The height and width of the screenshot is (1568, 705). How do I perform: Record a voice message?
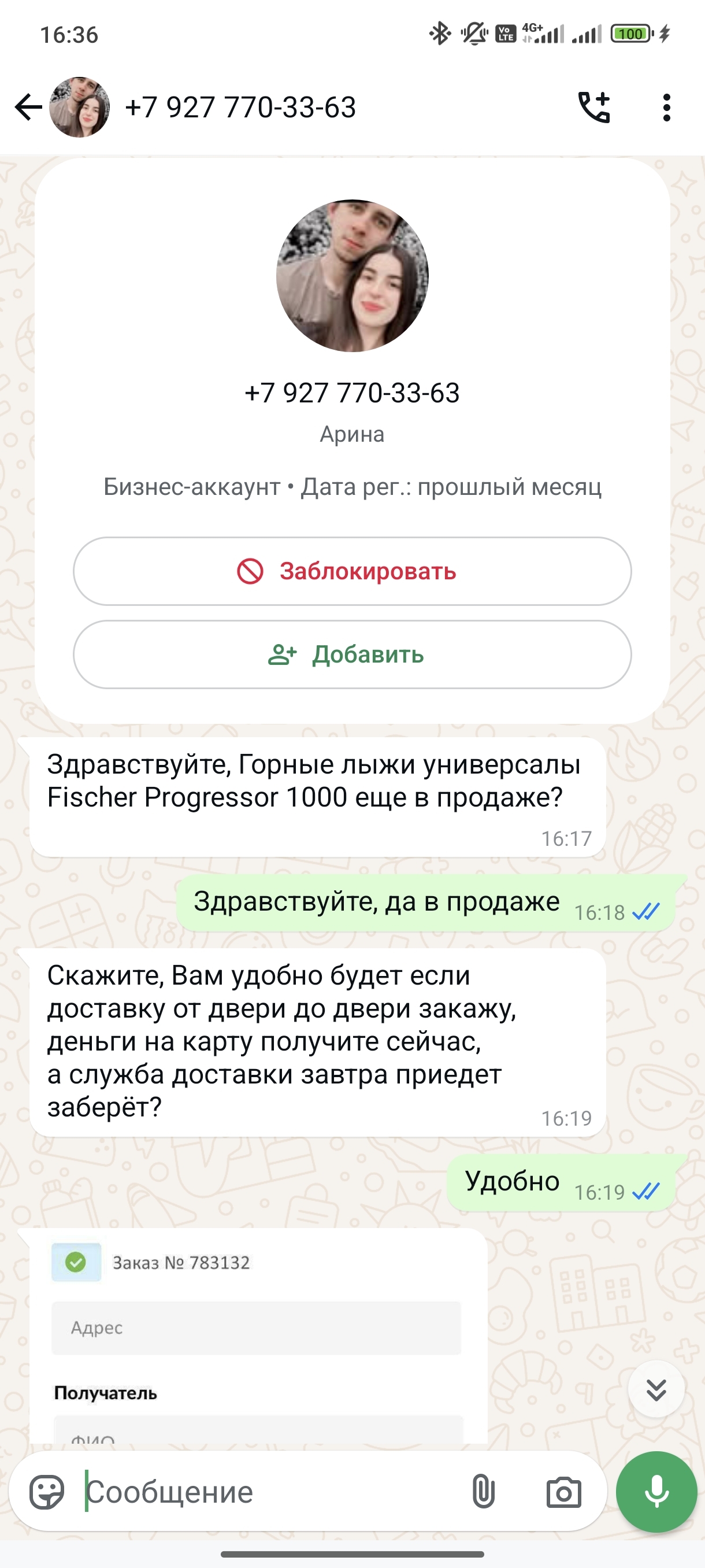(x=656, y=1492)
